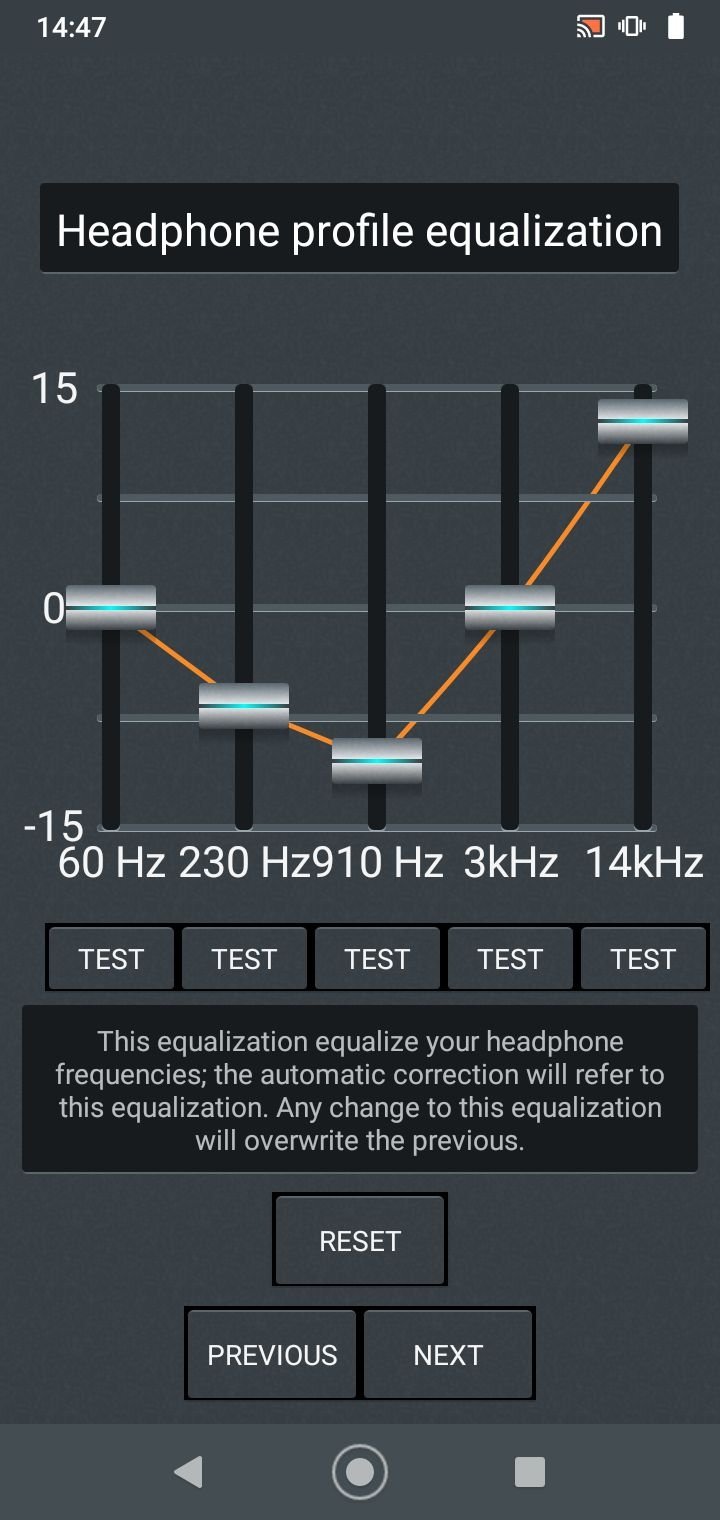Tap the 230 Hz slider handle
This screenshot has height=1520, width=720.
pos(244,705)
